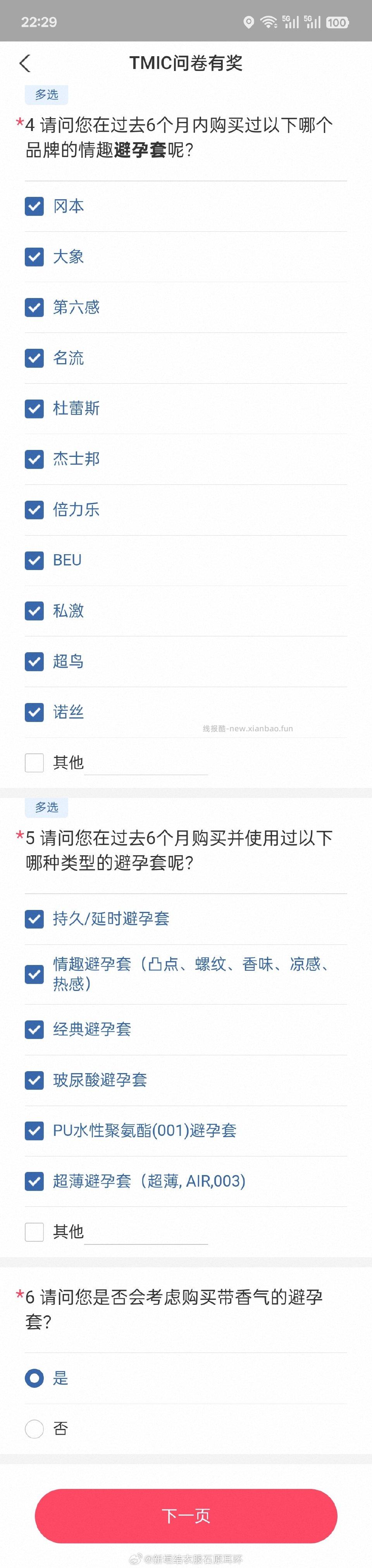Image resolution: width=372 pixels, height=1568 pixels.
Task: Uncheck 玻尿酸避孕套 checkbox
Action: click(x=34, y=1080)
